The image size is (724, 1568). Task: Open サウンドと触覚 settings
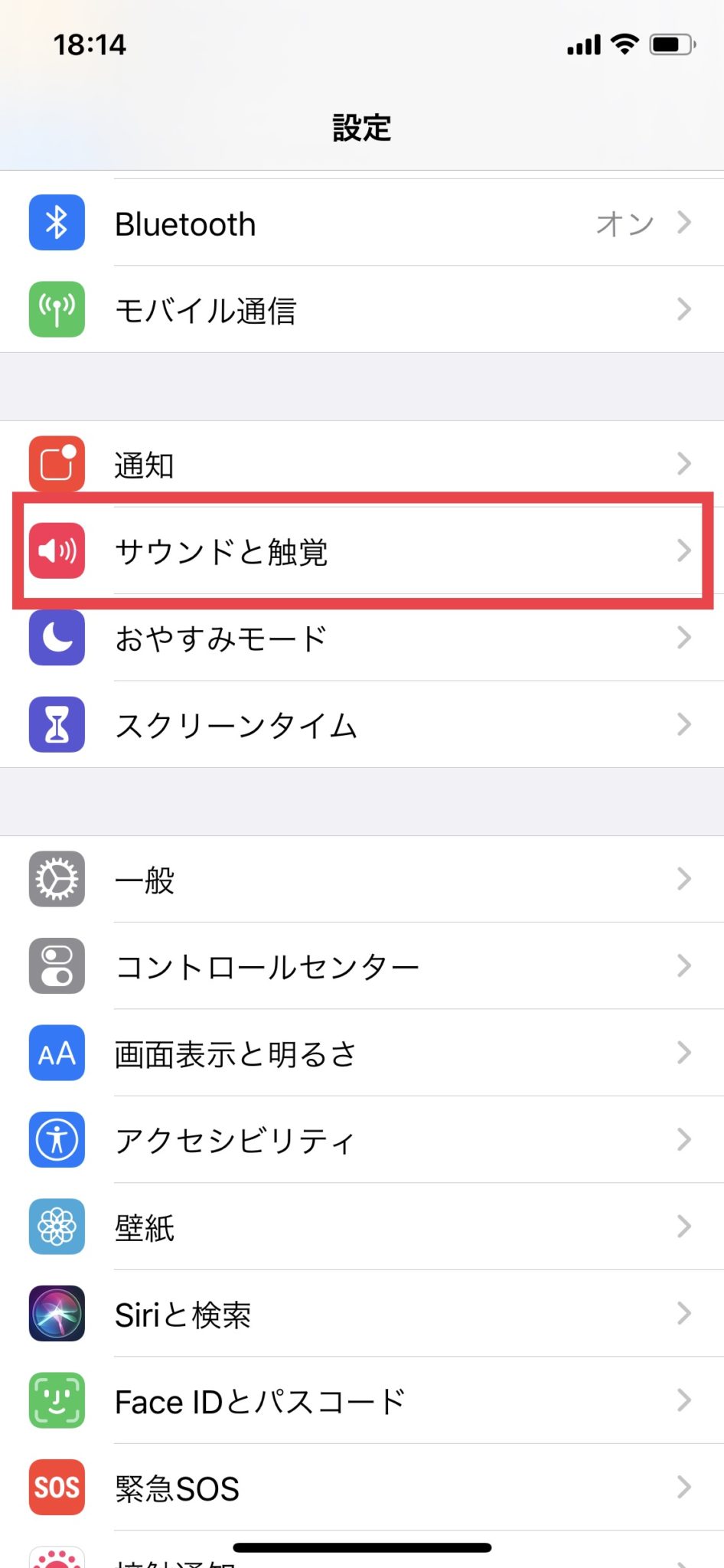pos(362,551)
